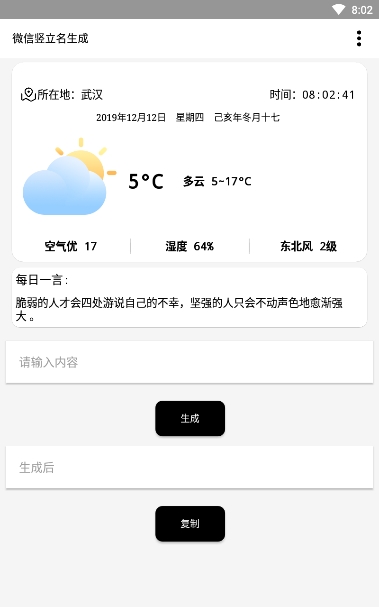Screen dimensions: 379x607
Task: Open the three-dot overflow menu
Action: pyautogui.click(x=359, y=38)
